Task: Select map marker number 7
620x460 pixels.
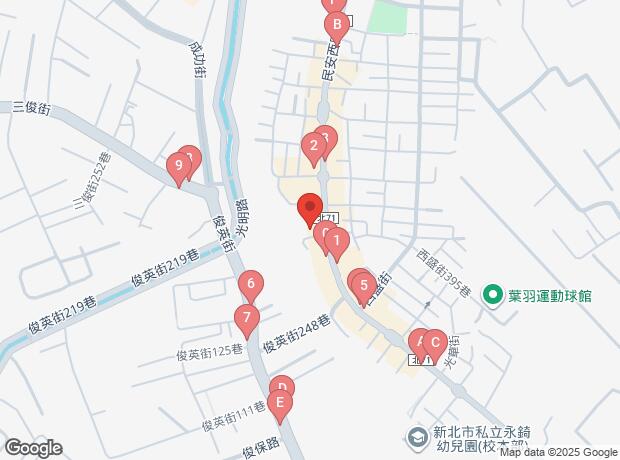Action: point(245,320)
